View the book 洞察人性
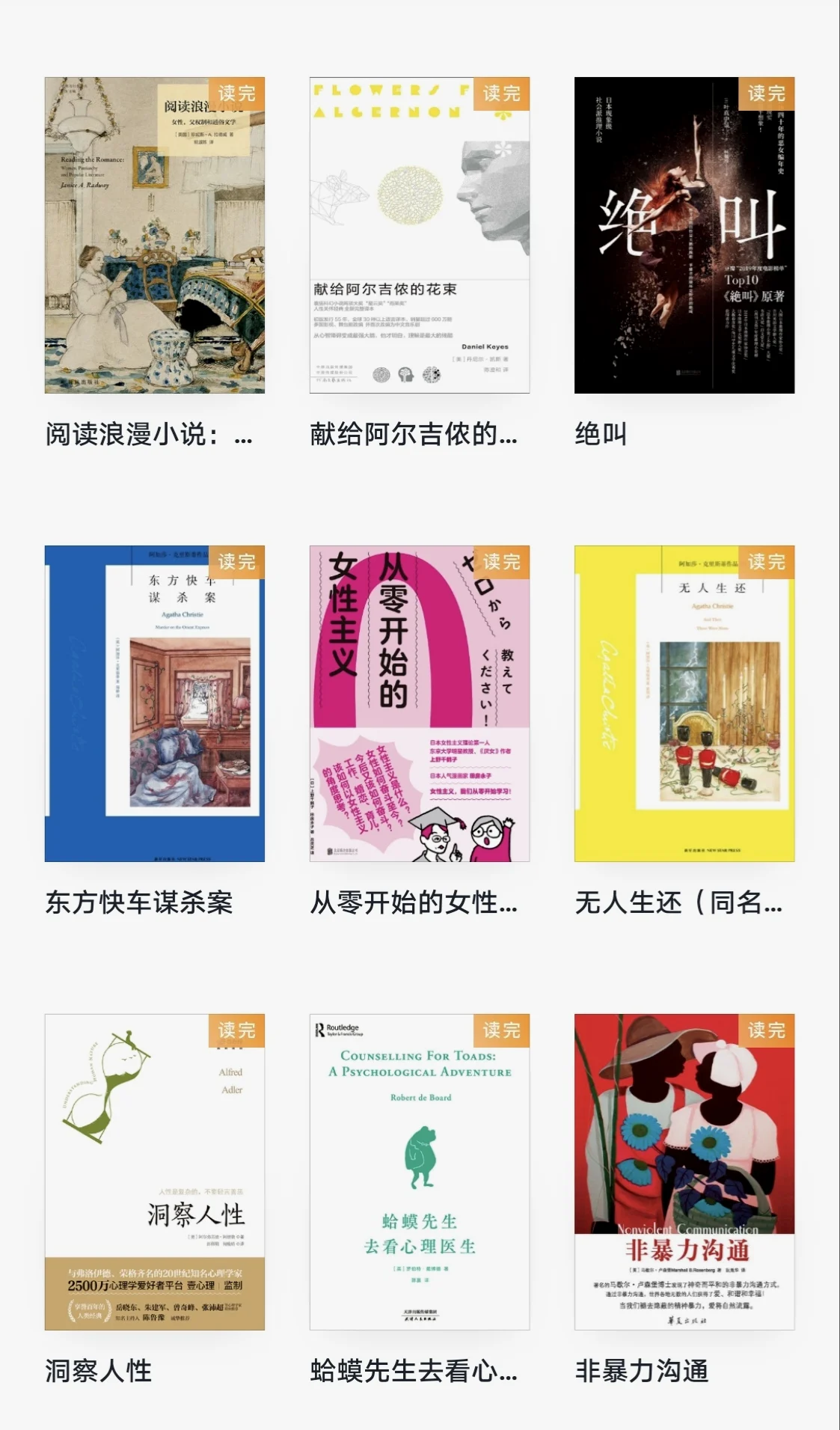The width and height of the screenshot is (840, 1430). point(155,1172)
